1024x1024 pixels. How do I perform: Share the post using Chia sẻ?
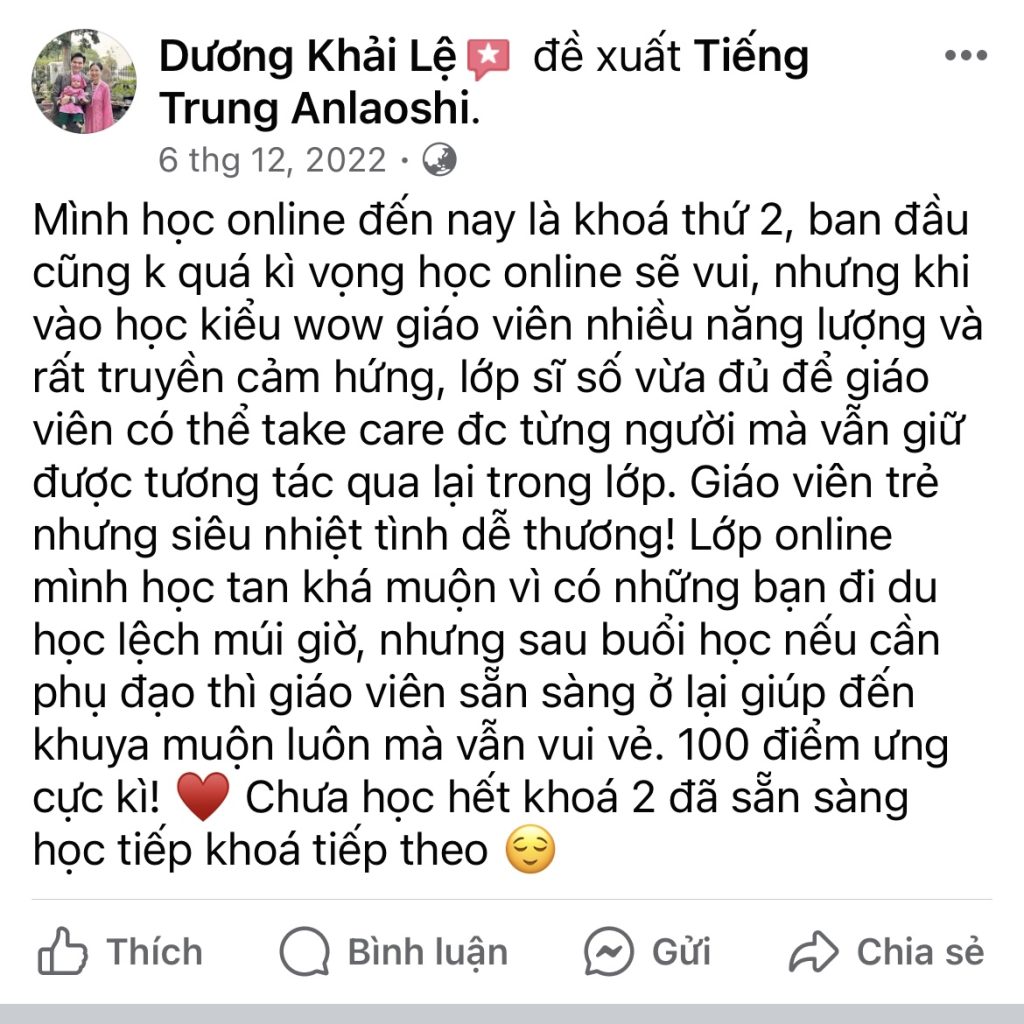tap(886, 951)
